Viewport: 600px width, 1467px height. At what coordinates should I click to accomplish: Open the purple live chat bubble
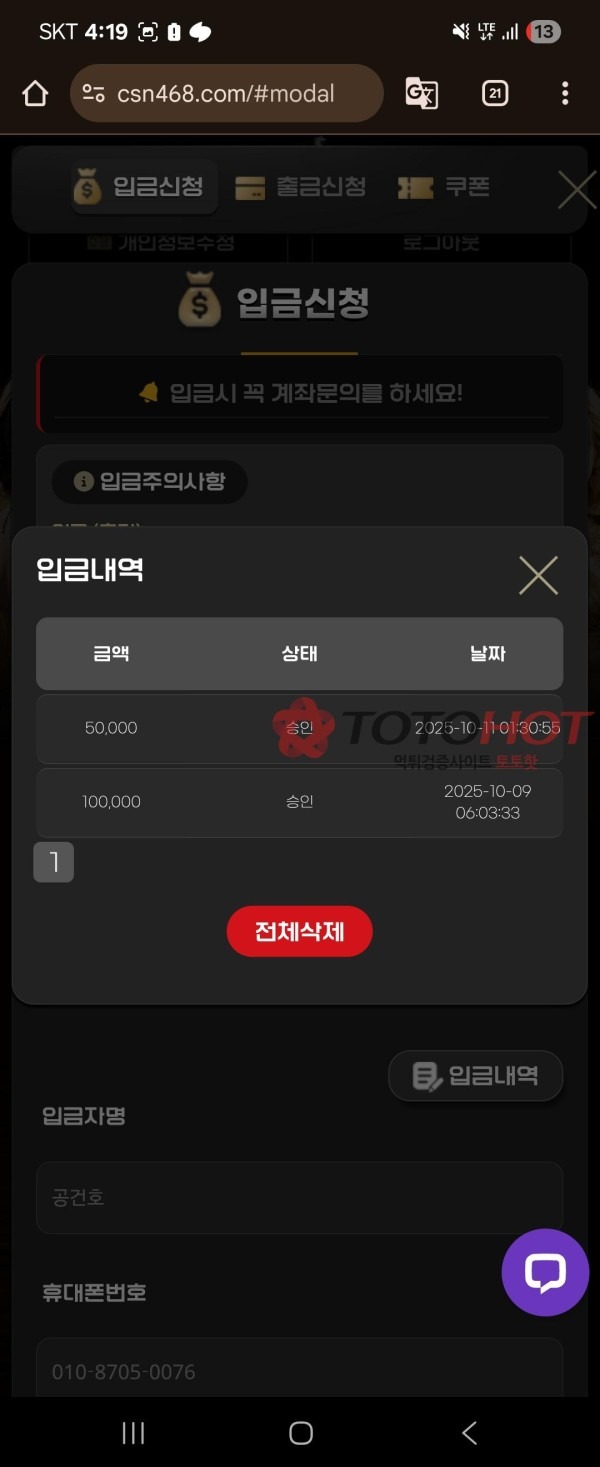coord(545,1272)
